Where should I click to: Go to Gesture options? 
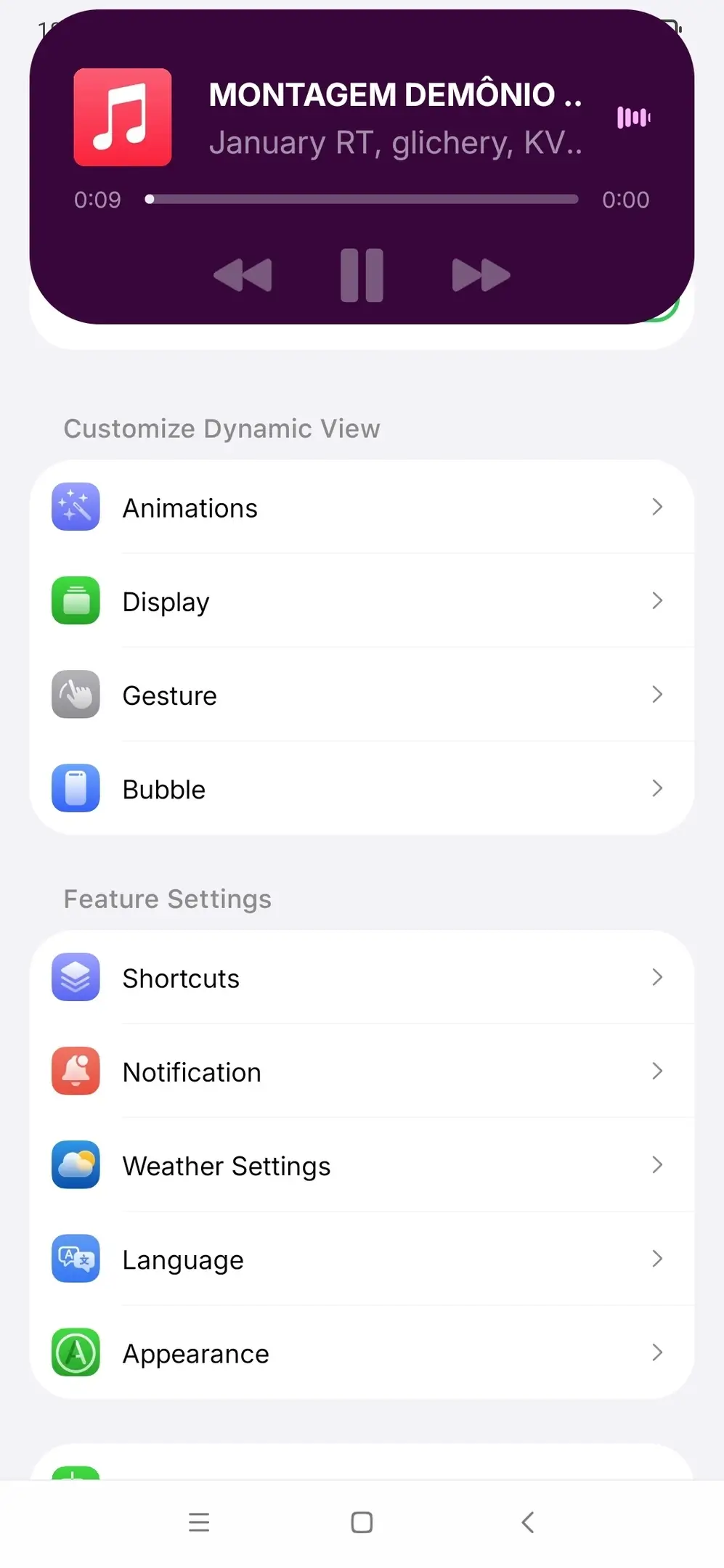tap(362, 695)
